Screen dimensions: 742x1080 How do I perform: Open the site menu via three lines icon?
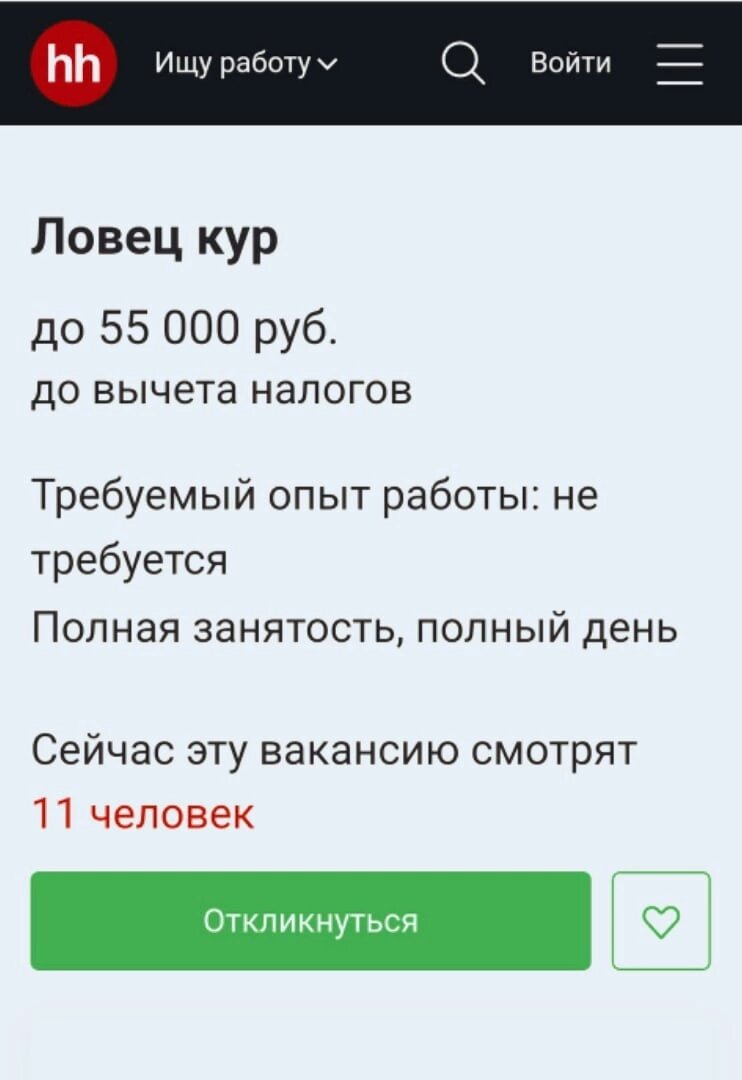[x=680, y=62]
